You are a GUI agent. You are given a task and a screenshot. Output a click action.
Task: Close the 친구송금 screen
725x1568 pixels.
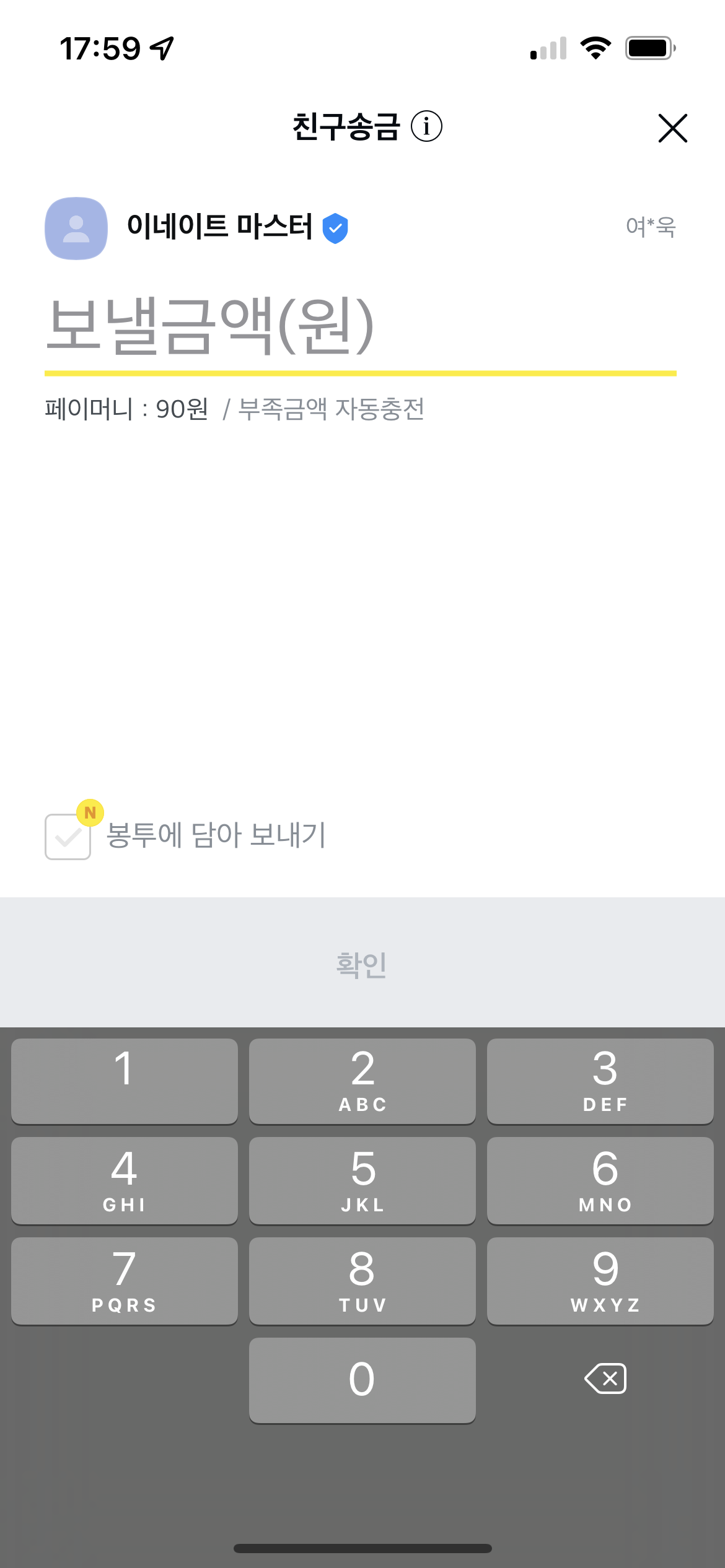pyautogui.click(x=672, y=128)
